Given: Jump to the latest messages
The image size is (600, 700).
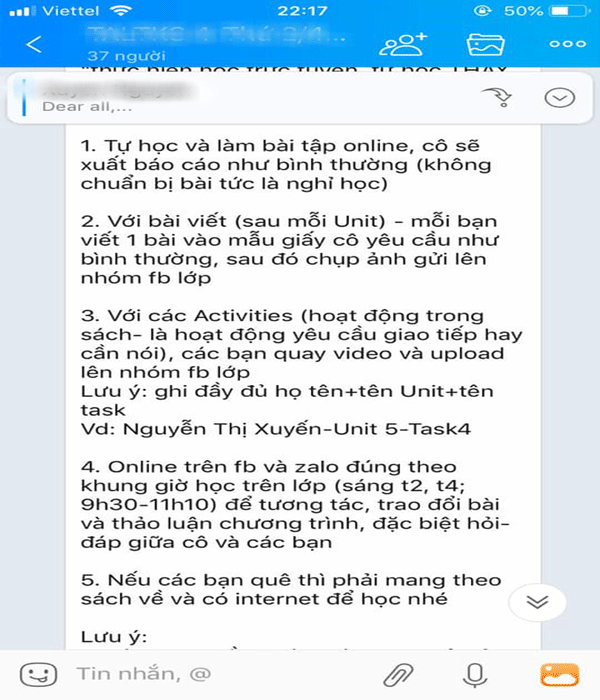Looking at the screenshot, I should [538, 601].
